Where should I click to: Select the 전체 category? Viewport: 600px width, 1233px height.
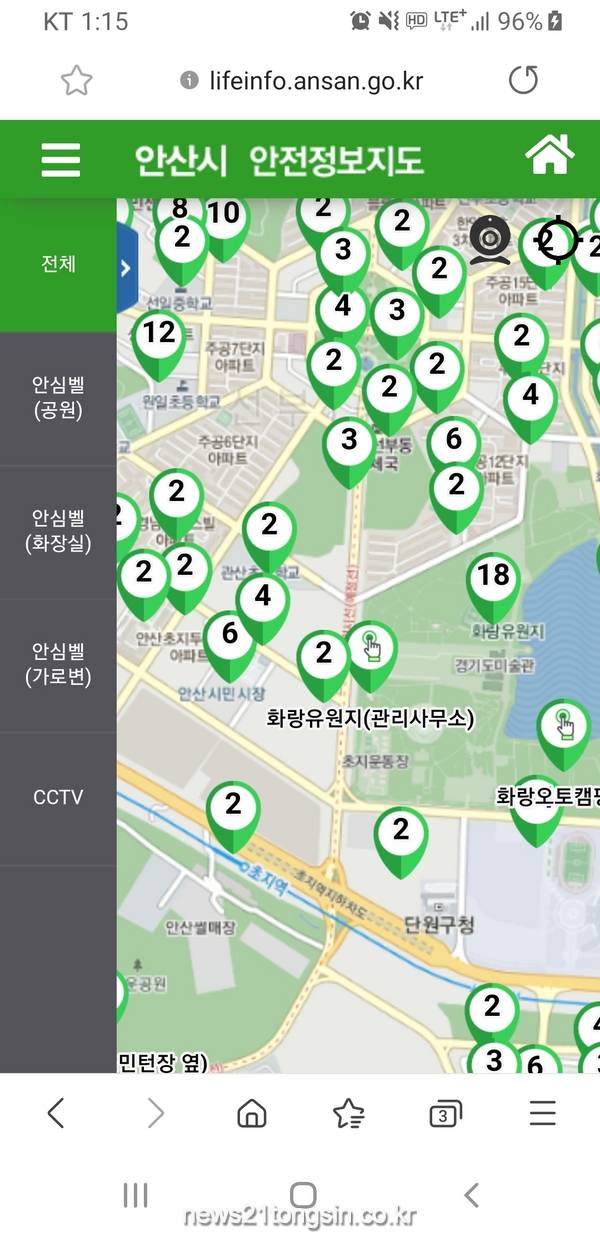[58, 265]
